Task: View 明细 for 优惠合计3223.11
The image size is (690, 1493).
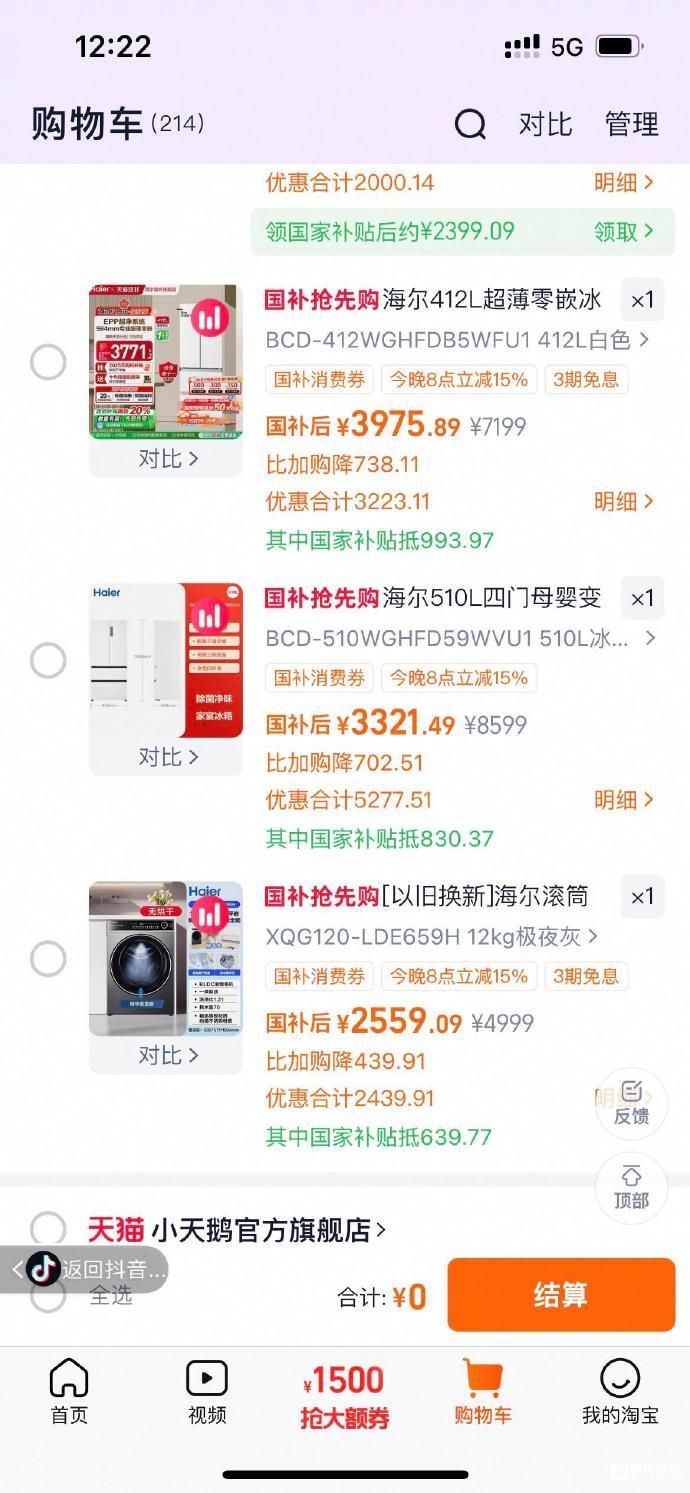Action: [623, 501]
